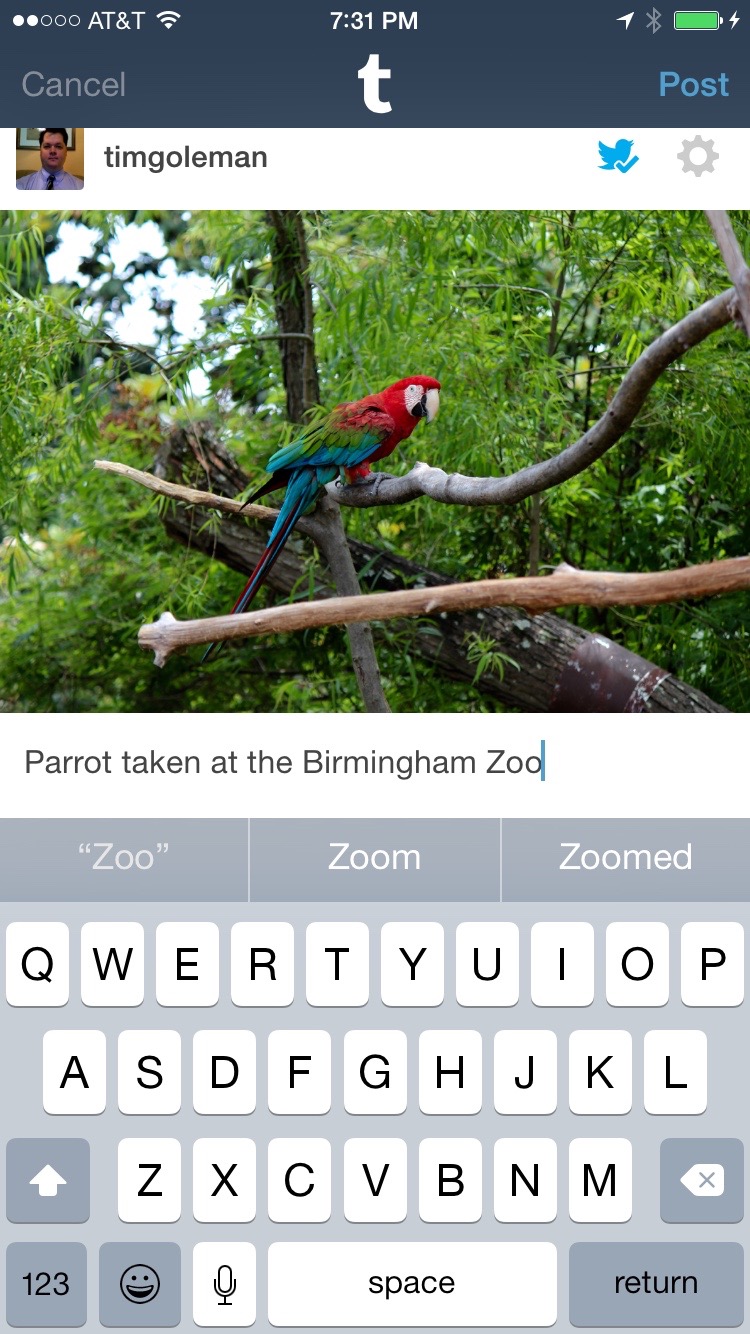Open the emoji keyboard
This screenshot has width=750, height=1334.
[x=140, y=1284]
